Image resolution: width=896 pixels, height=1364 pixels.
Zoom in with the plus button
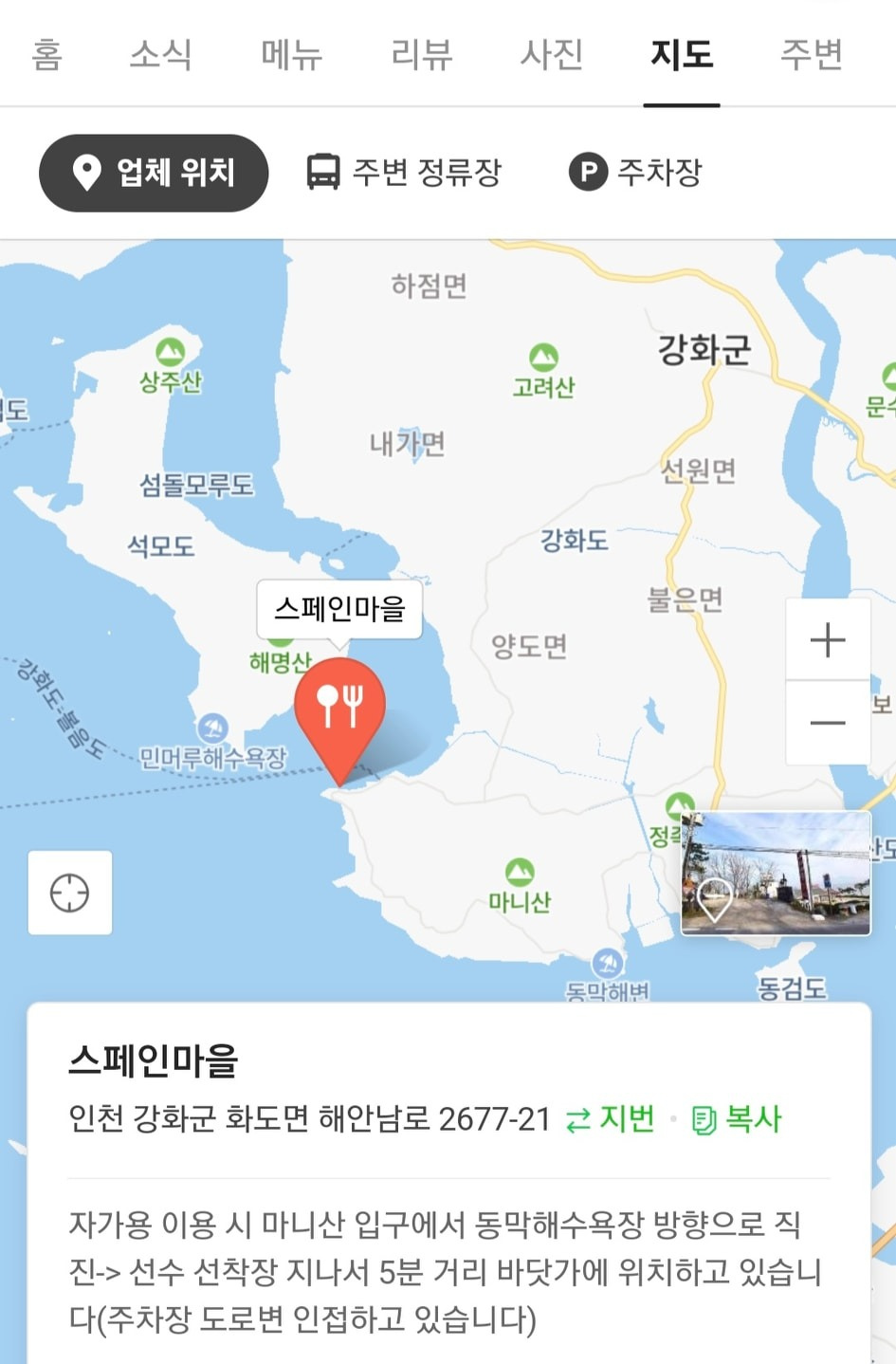[828, 639]
